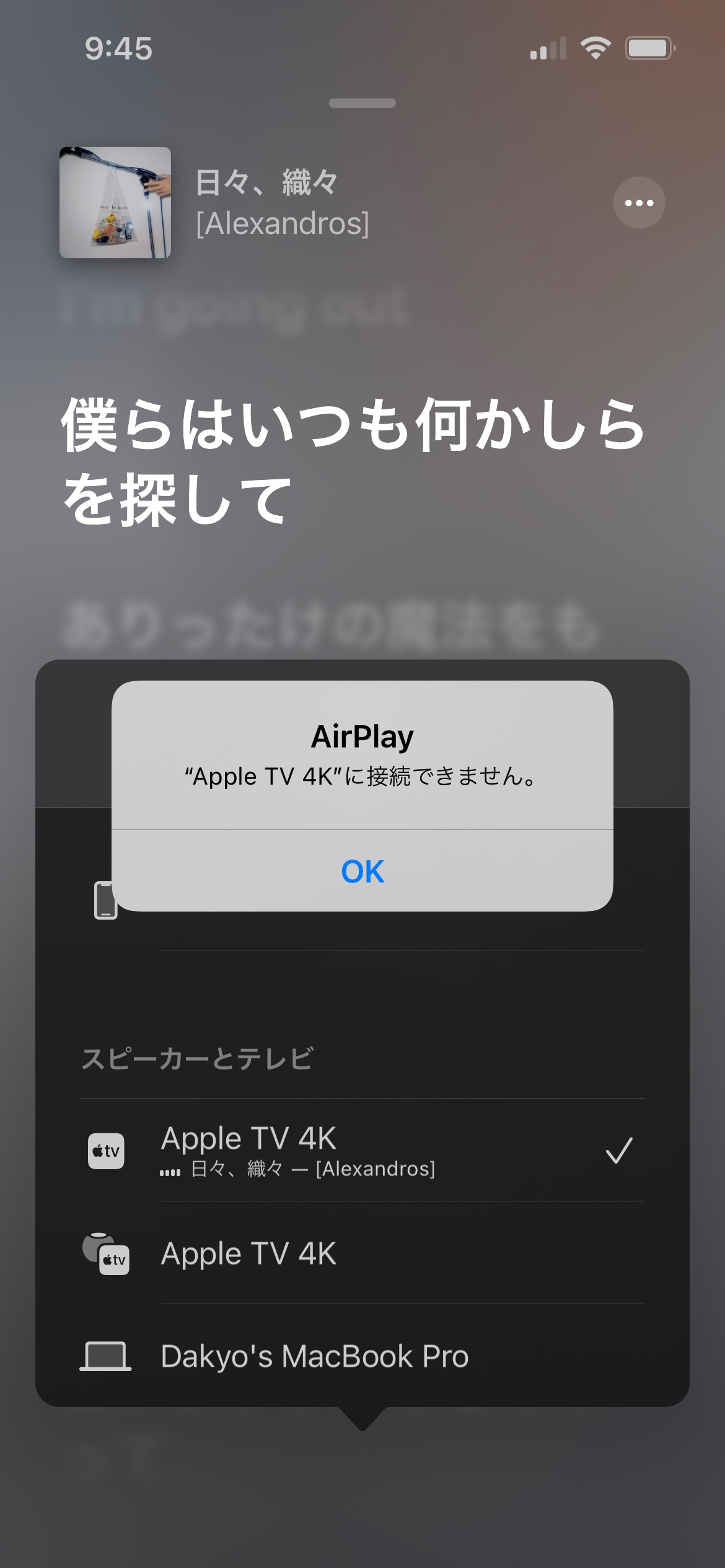Tap the album artwork thumbnail

(115, 203)
